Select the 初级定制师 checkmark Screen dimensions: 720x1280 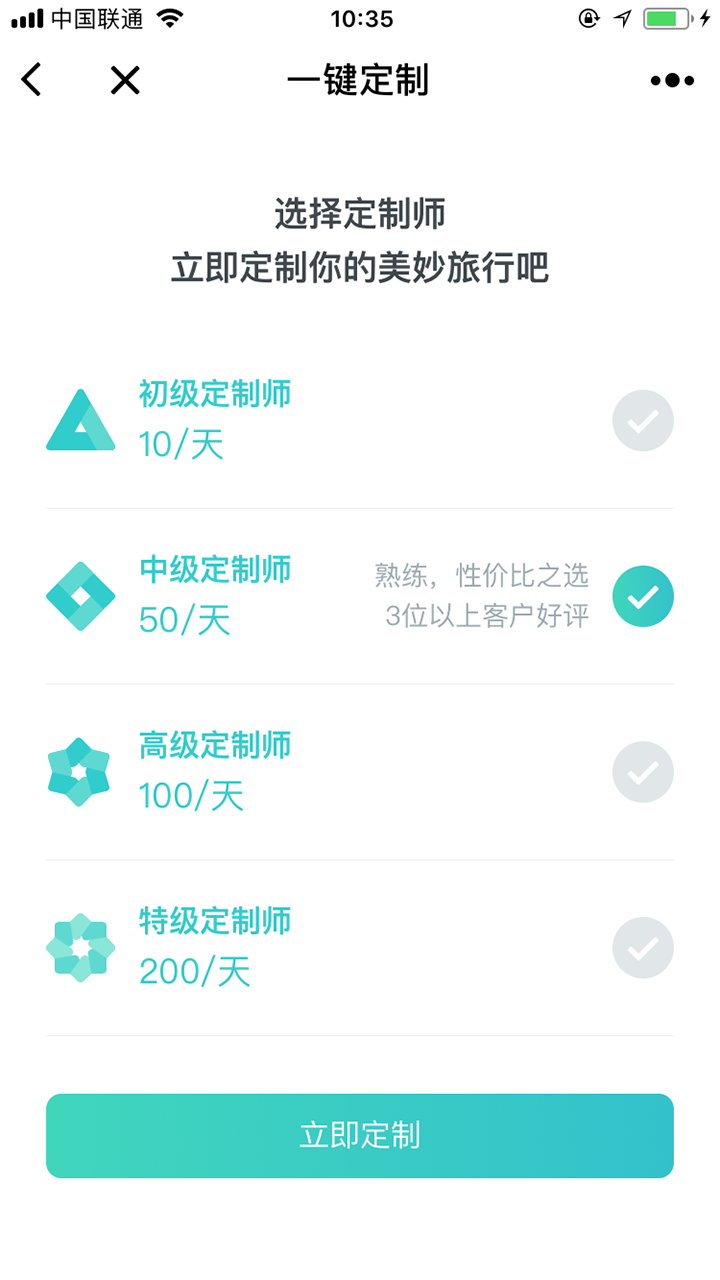[x=643, y=421]
